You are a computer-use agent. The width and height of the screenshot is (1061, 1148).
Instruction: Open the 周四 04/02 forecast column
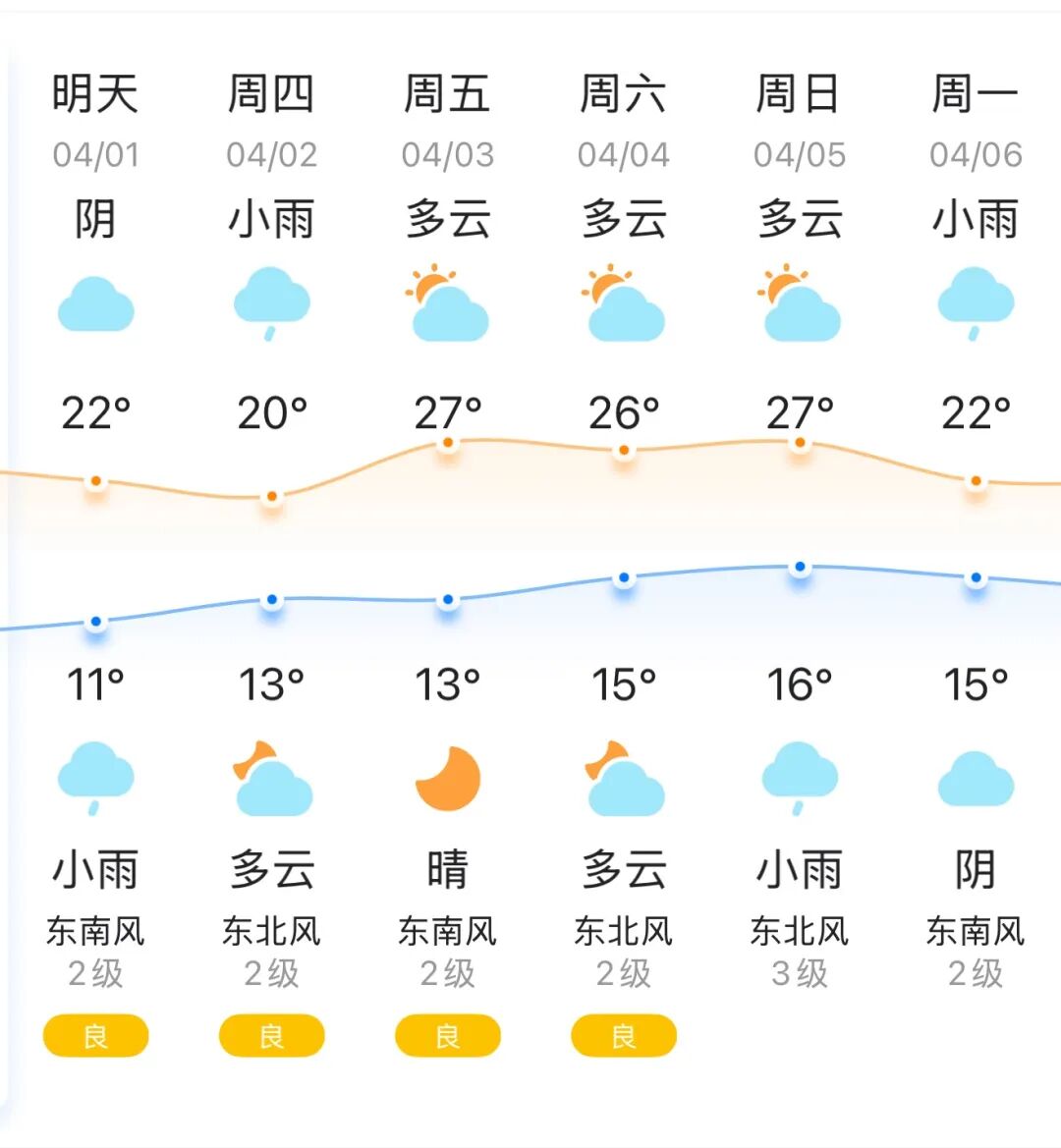[272, 564]
